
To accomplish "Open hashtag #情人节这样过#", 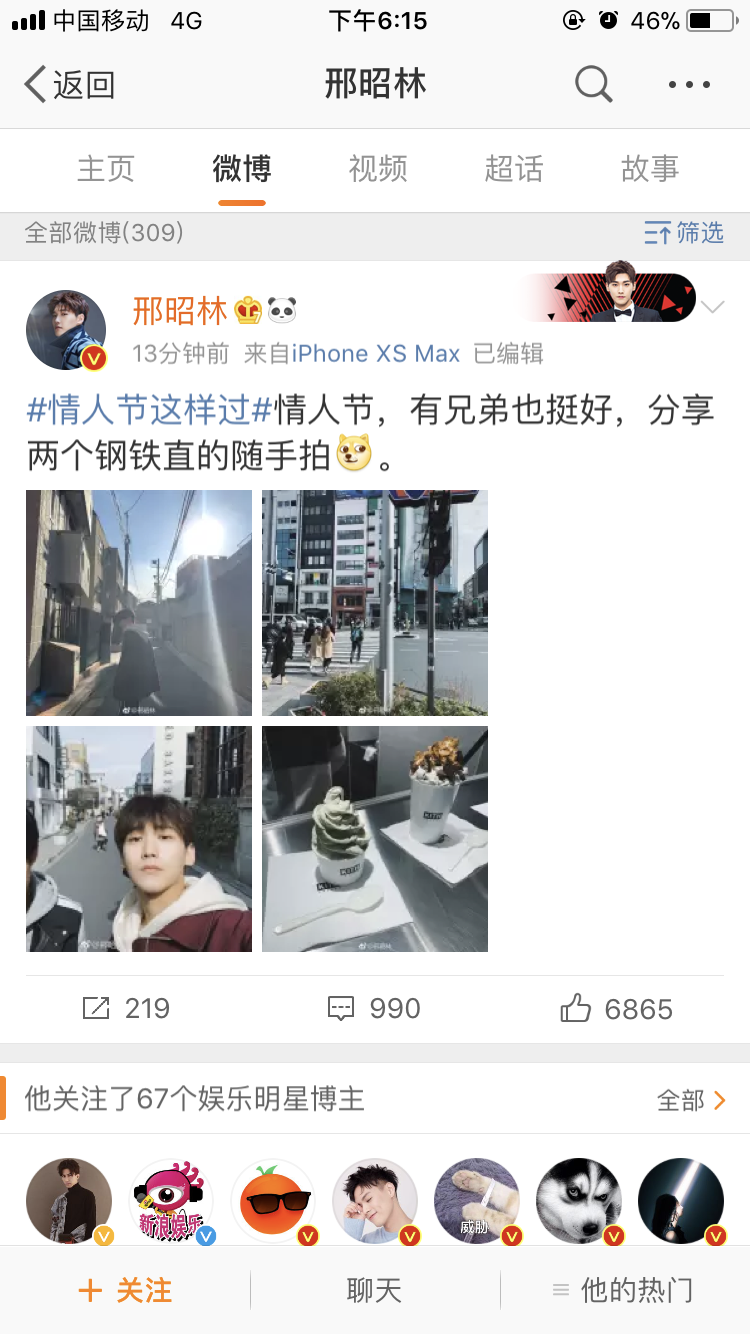I will [150, 410].
